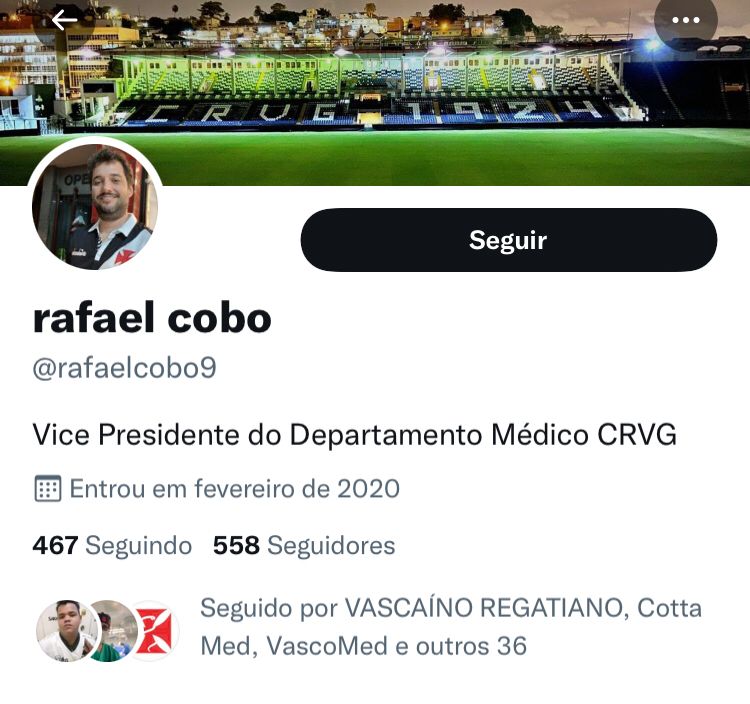The image size is (750, 704).
Task: View followers you know (Seguido por)
Action: [x=451, y=627]
